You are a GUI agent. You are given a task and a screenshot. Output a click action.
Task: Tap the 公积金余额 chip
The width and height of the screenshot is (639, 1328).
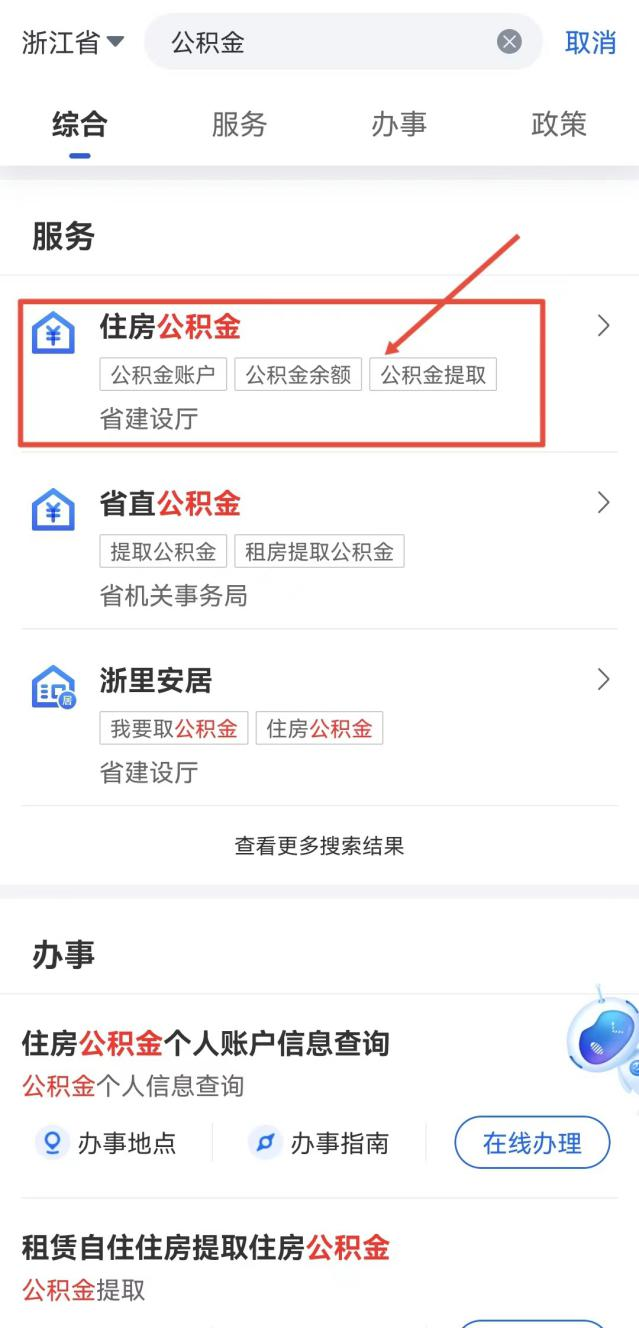coord(298,375)
